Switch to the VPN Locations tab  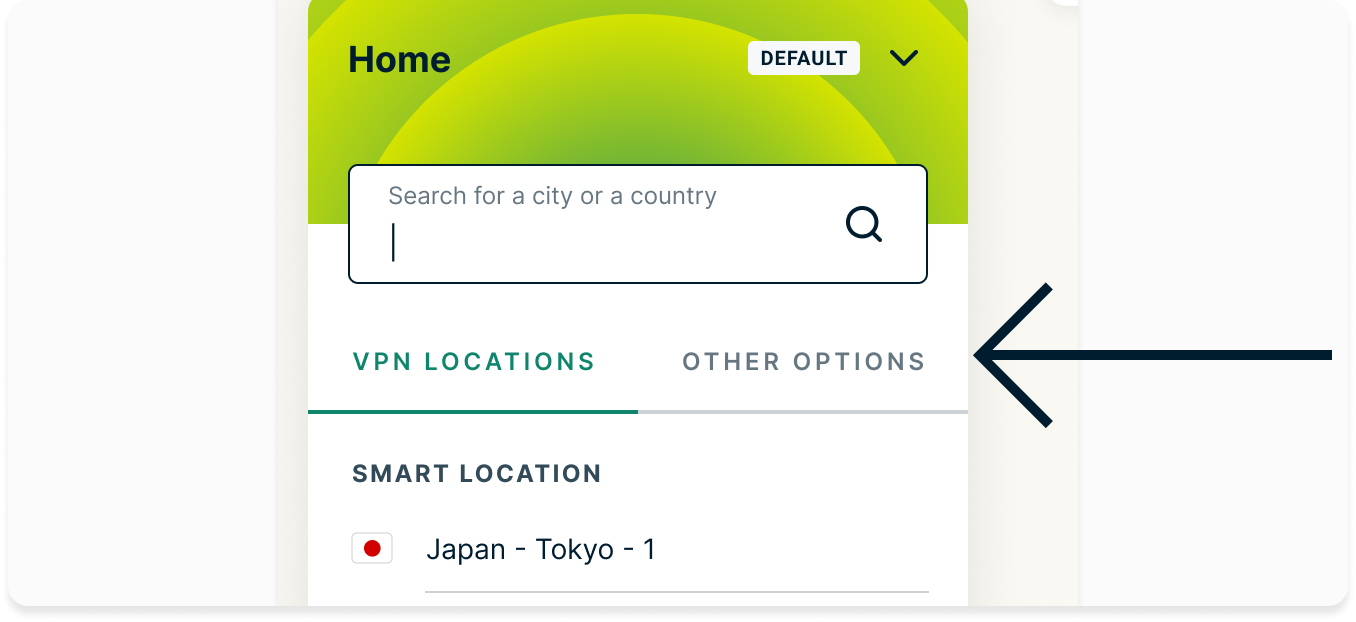(474, 362)
